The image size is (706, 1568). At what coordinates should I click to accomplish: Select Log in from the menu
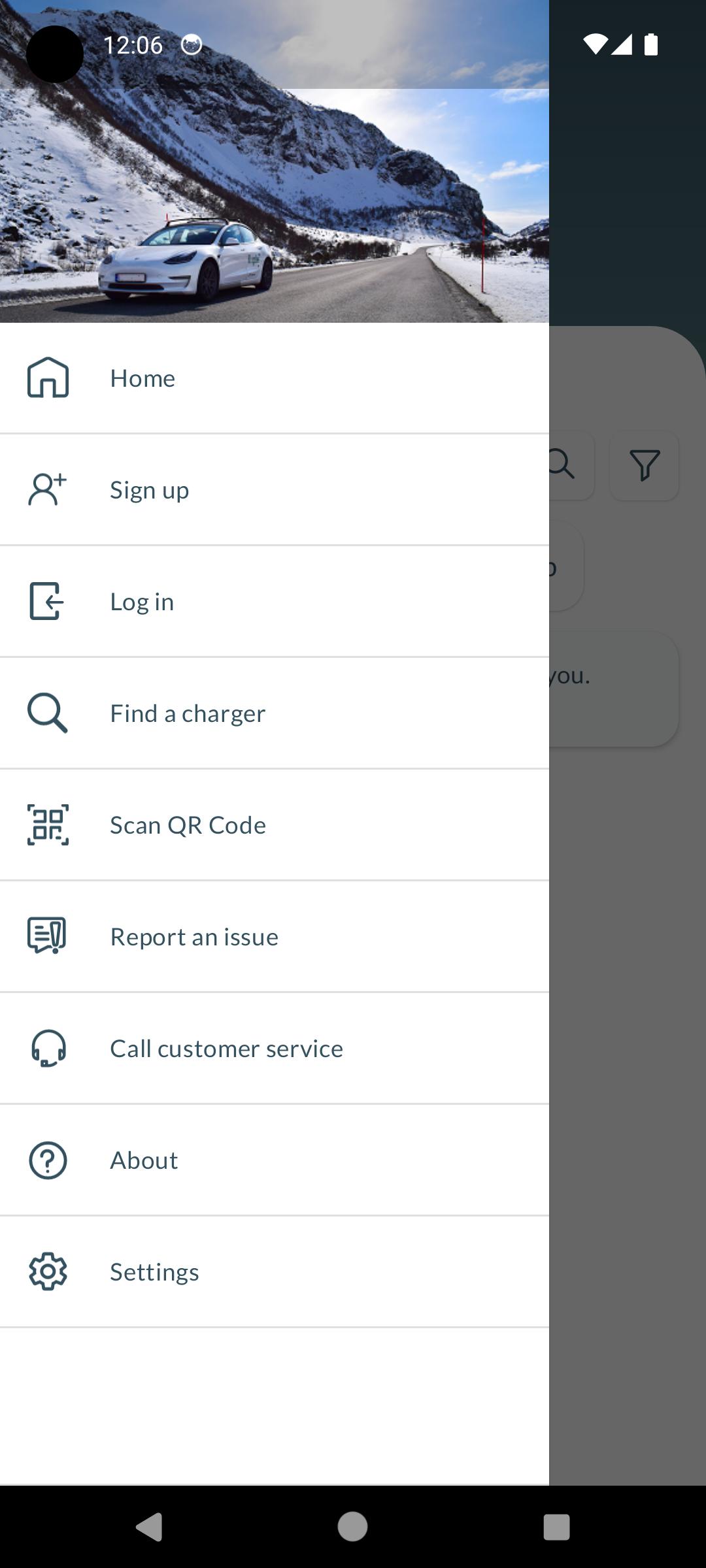[x=275, y=602]
